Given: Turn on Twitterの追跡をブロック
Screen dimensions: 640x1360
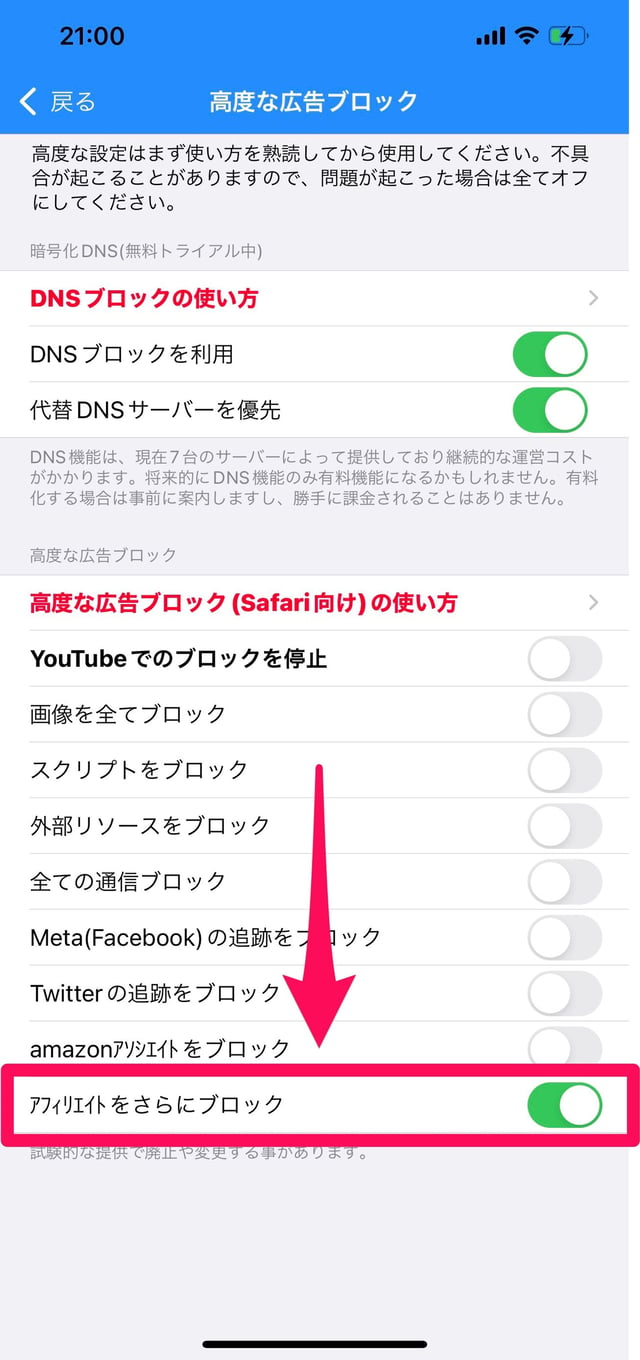Looking at the screenshot, I should pos(564,994).
